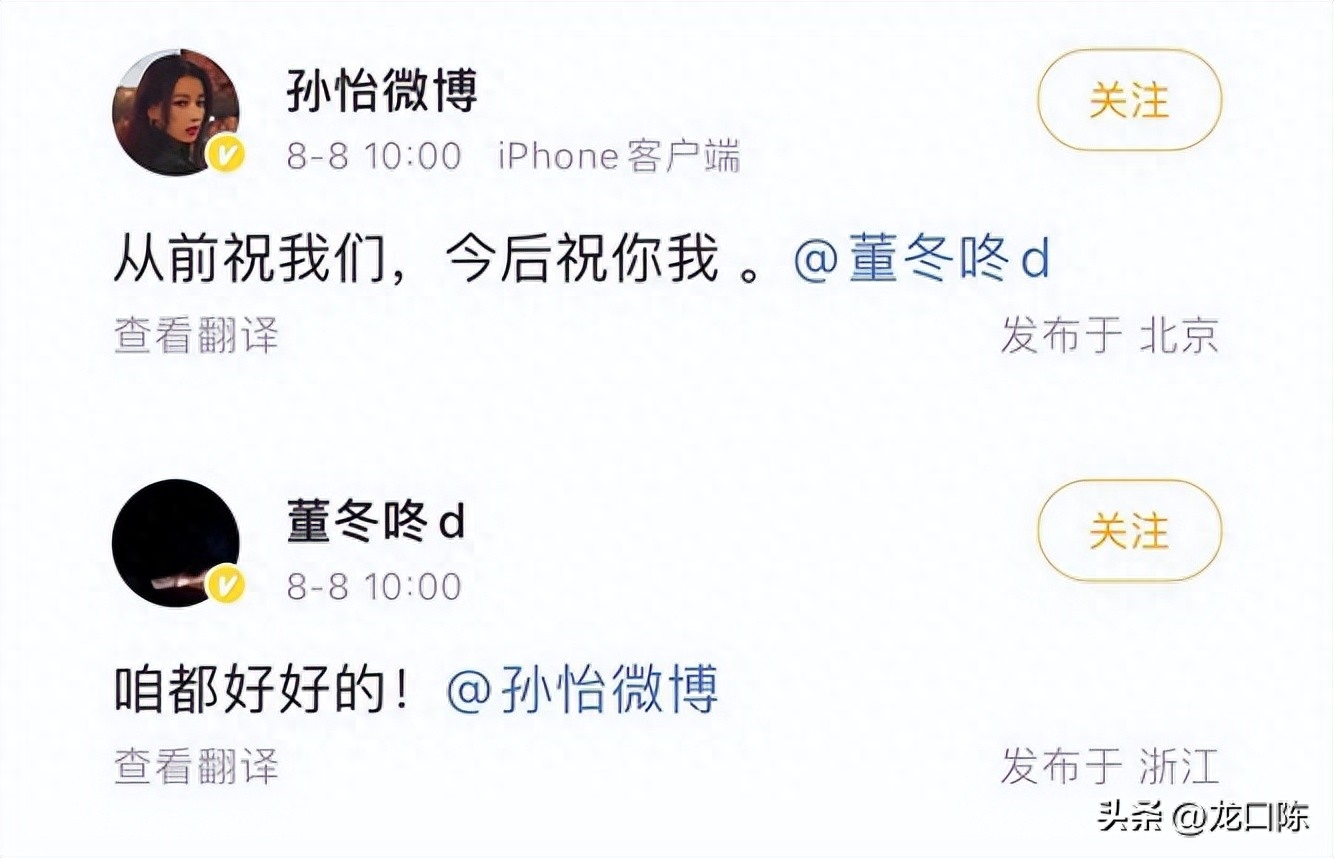Open 董冬咚d's profile avatar
Viewport: 1334px width, 858px height.
pos(176,543)
